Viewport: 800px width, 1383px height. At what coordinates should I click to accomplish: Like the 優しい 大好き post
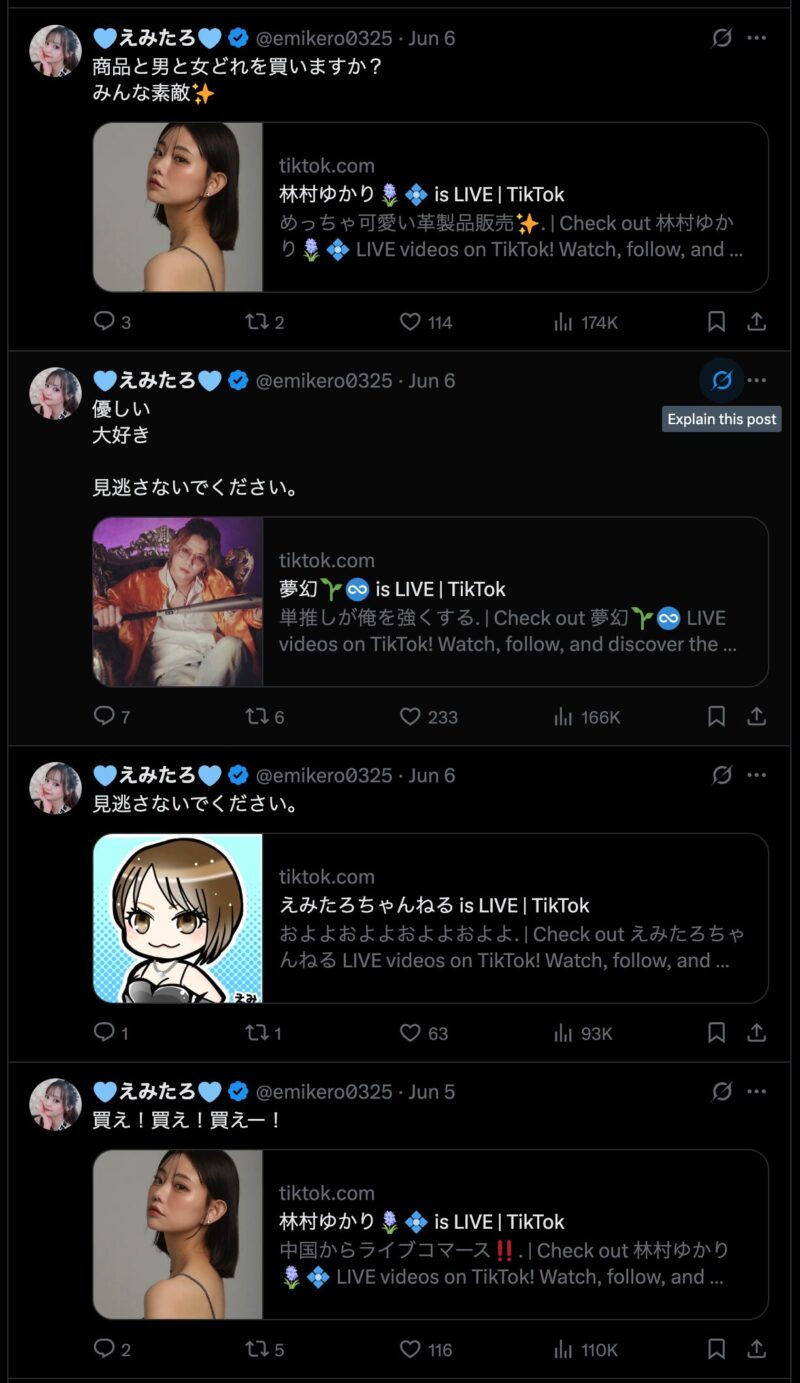(428, 716)
